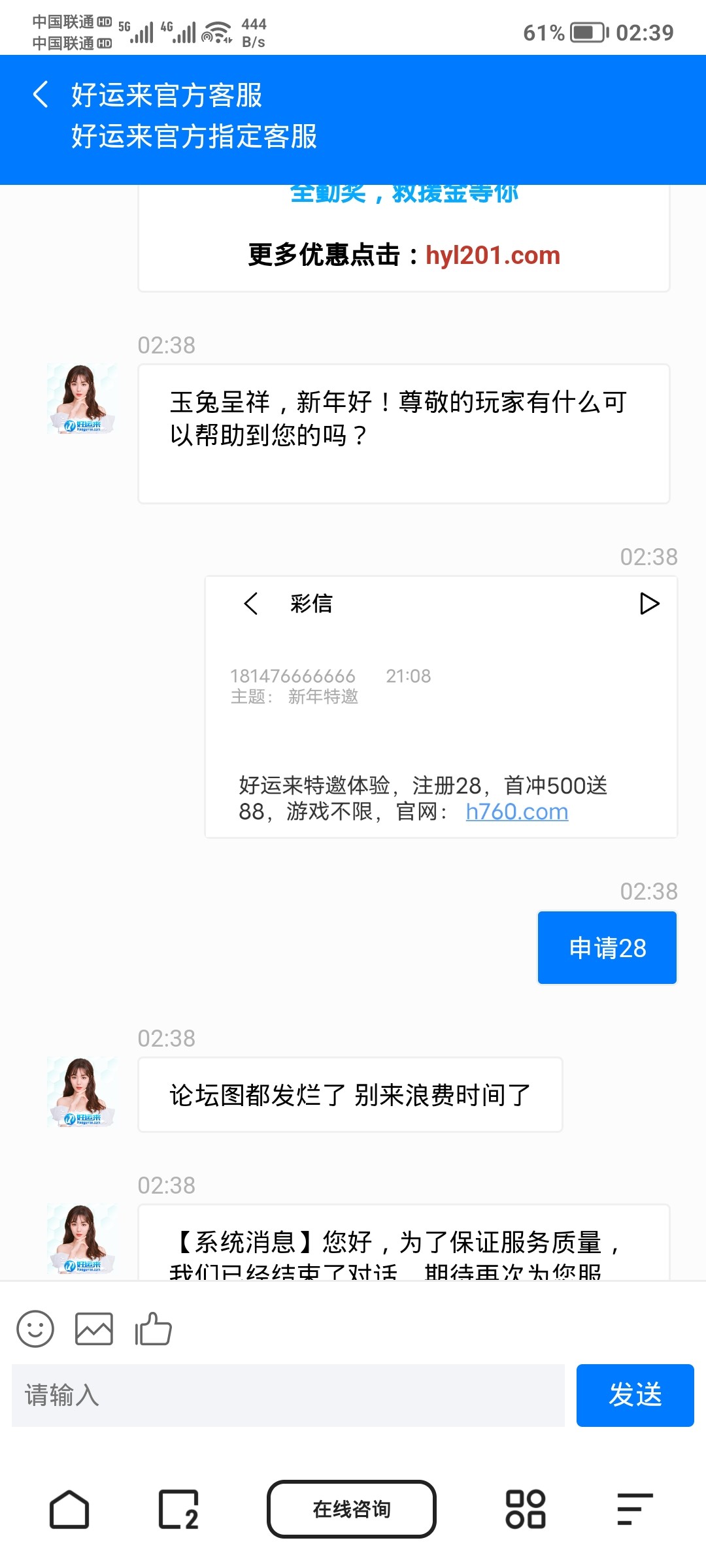
Task: Tap the 在线咨询 page title bar
Action: tap(352, 1509)
